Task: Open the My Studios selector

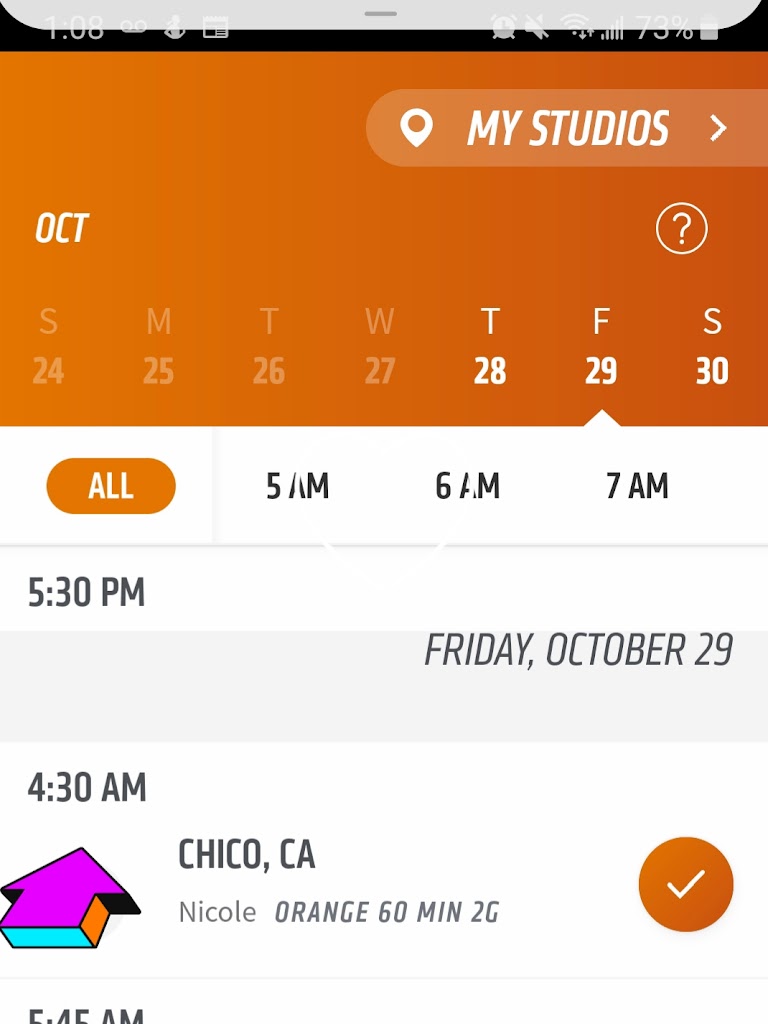Action: click(x=566, y=129)
